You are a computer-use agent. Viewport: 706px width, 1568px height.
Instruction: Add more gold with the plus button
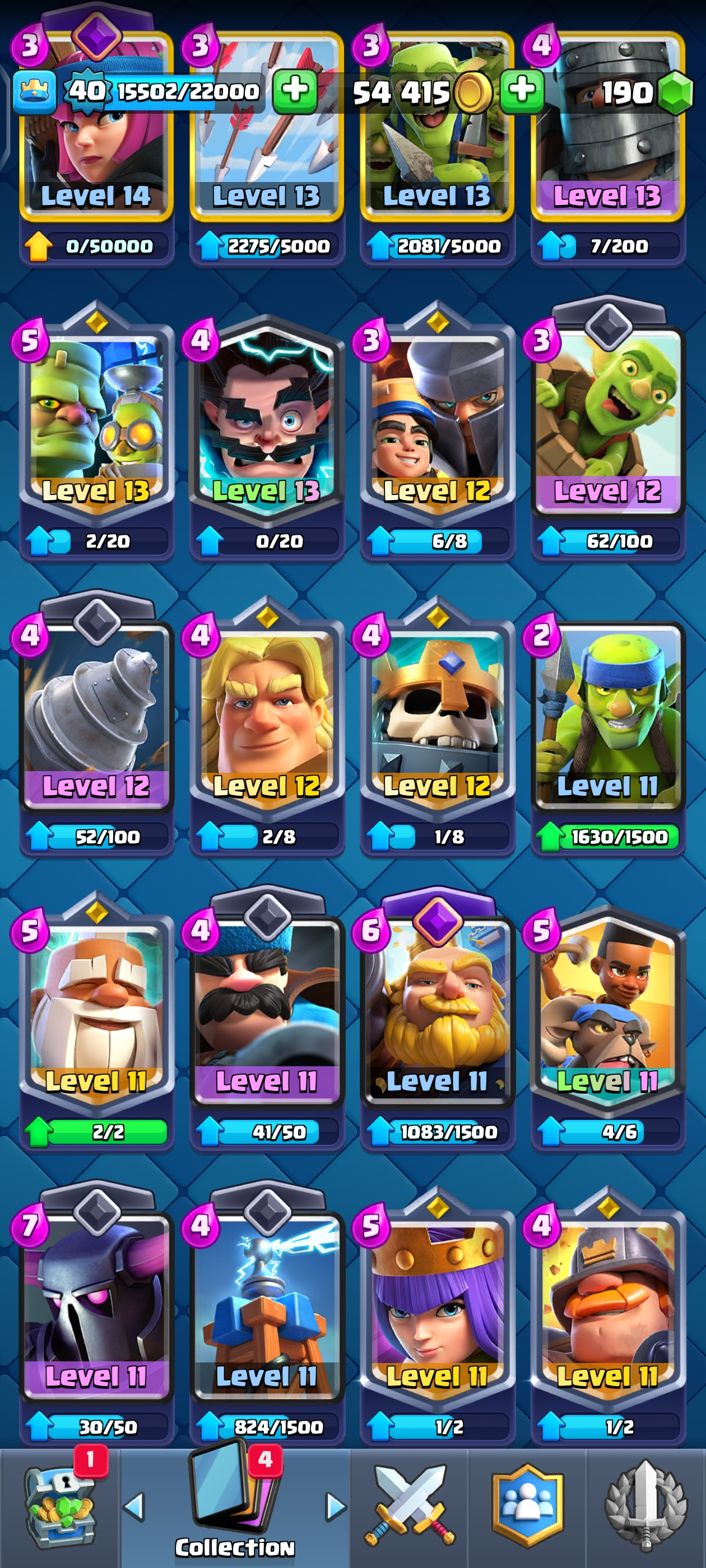coord(522,91)
